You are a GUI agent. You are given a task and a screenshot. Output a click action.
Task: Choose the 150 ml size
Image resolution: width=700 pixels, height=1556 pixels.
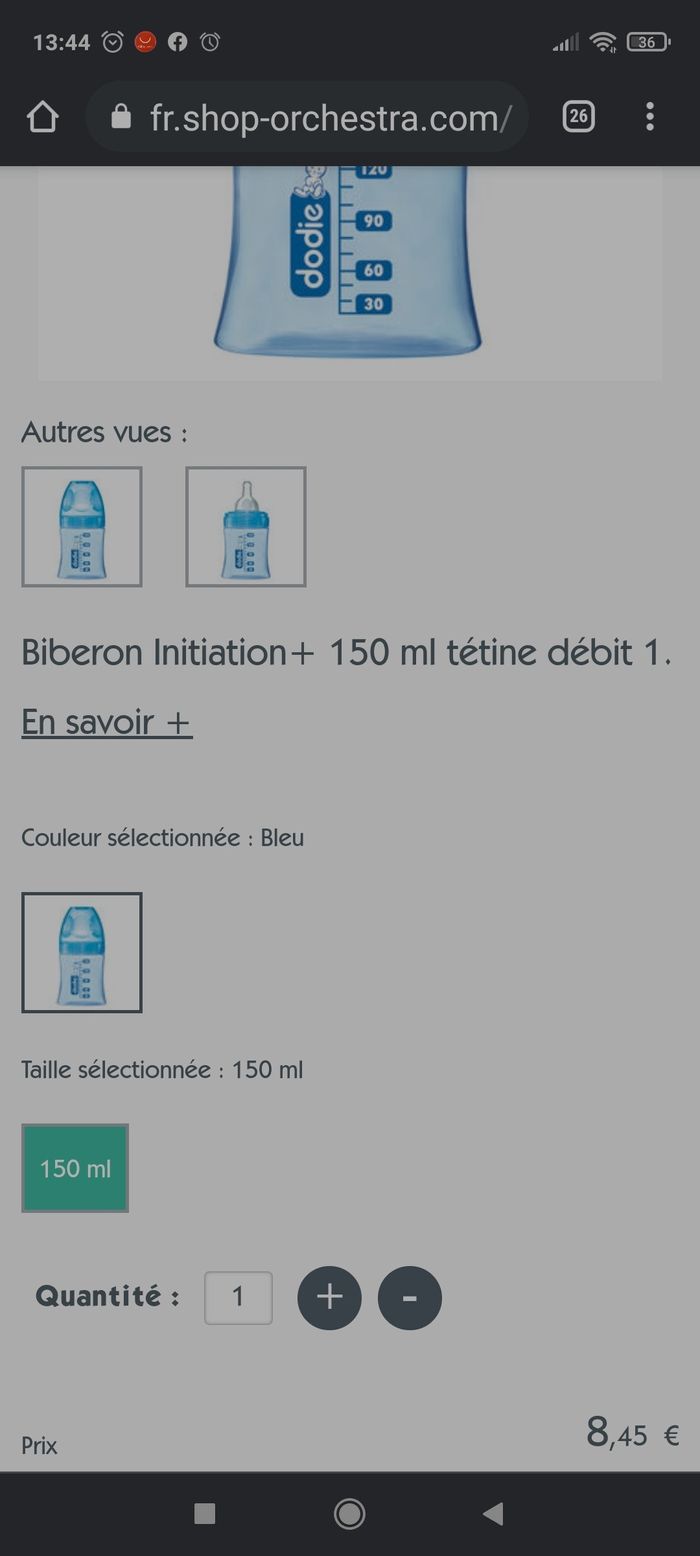click(75, 1168)
